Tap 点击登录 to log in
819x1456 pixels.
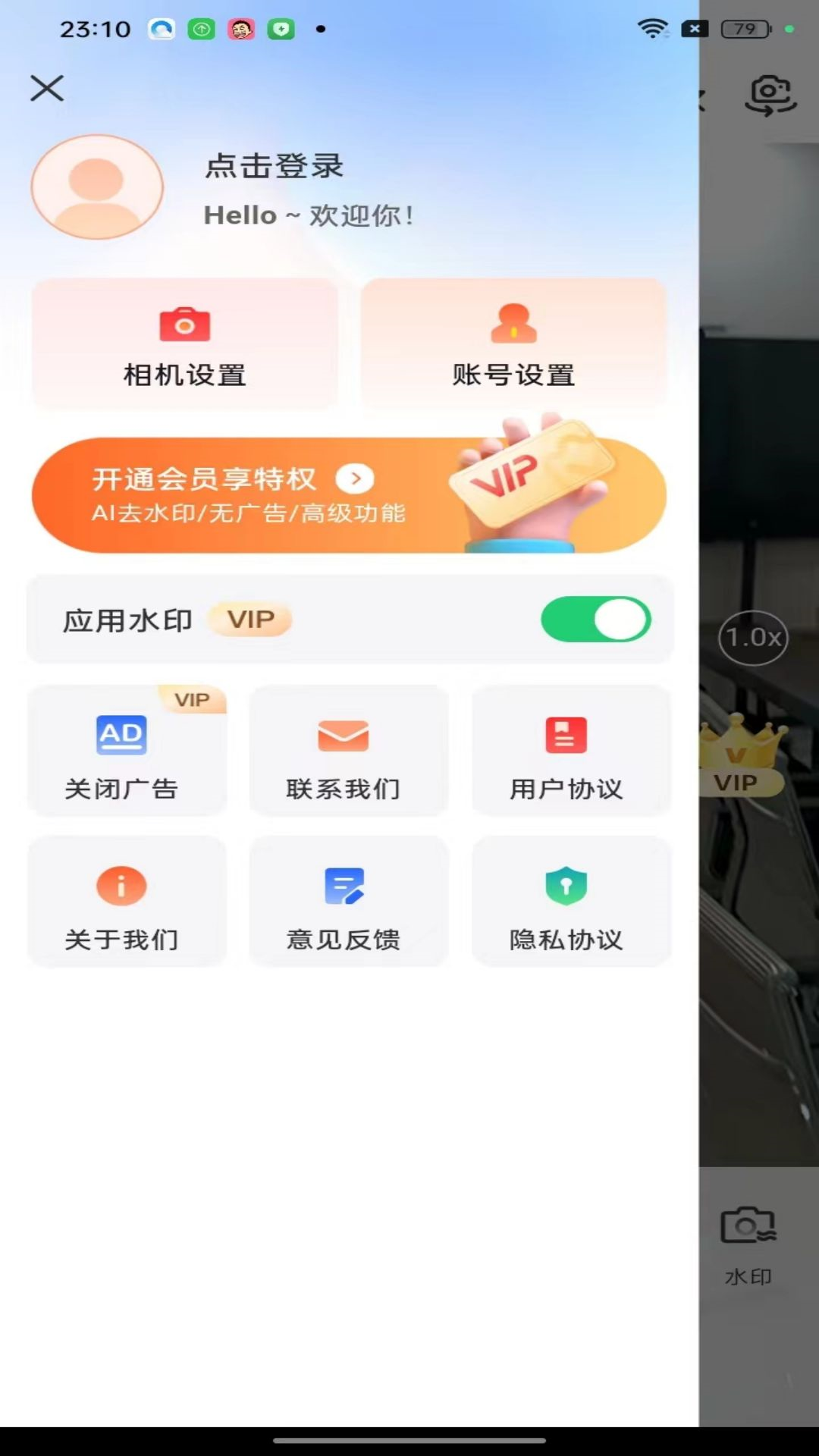click(274, 166)
